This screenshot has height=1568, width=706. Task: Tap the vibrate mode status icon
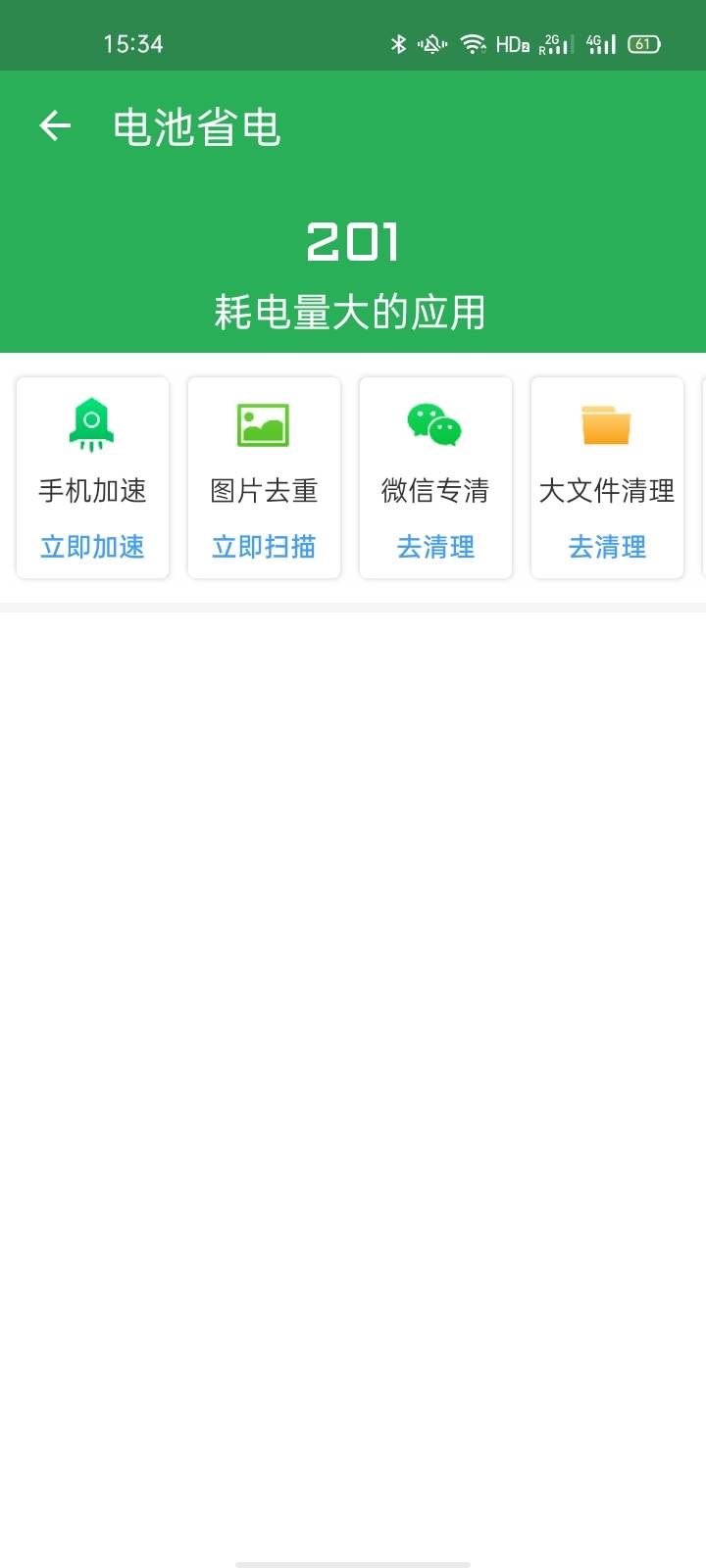click(x=429, y=43)
